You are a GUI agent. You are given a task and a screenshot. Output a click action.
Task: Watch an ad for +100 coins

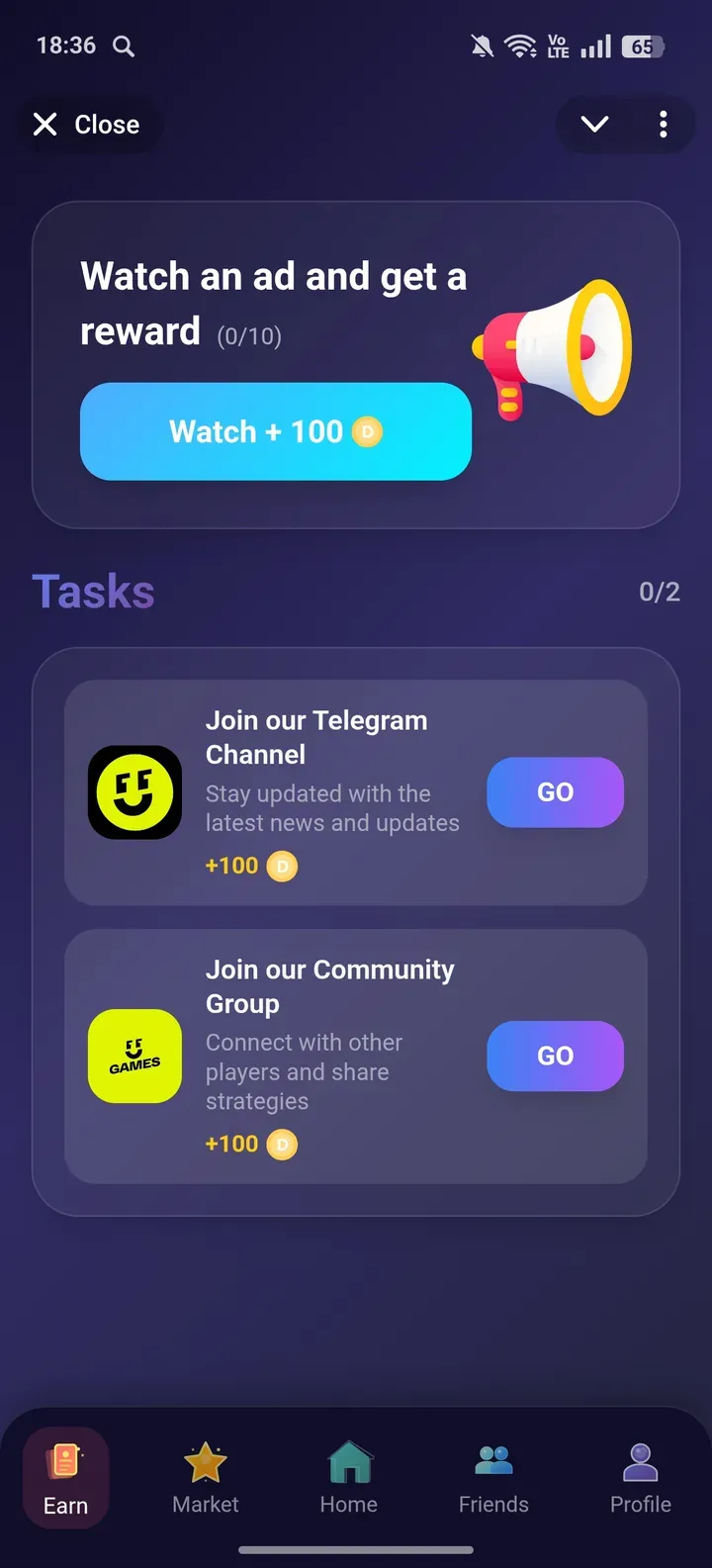275,431
